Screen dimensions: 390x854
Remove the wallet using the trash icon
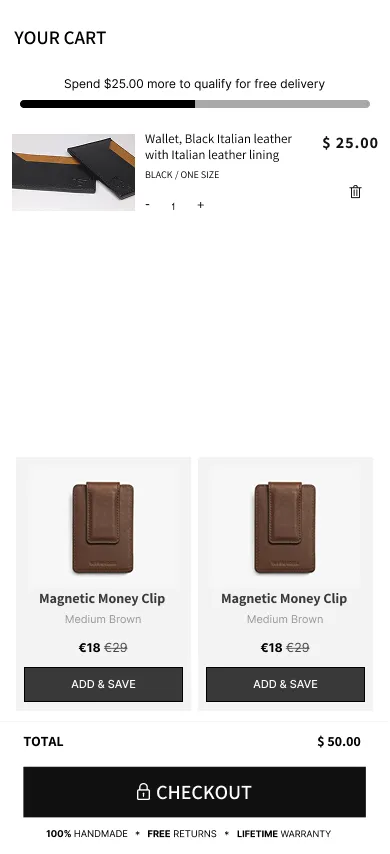pyautogui.click(x=355, y=192)
